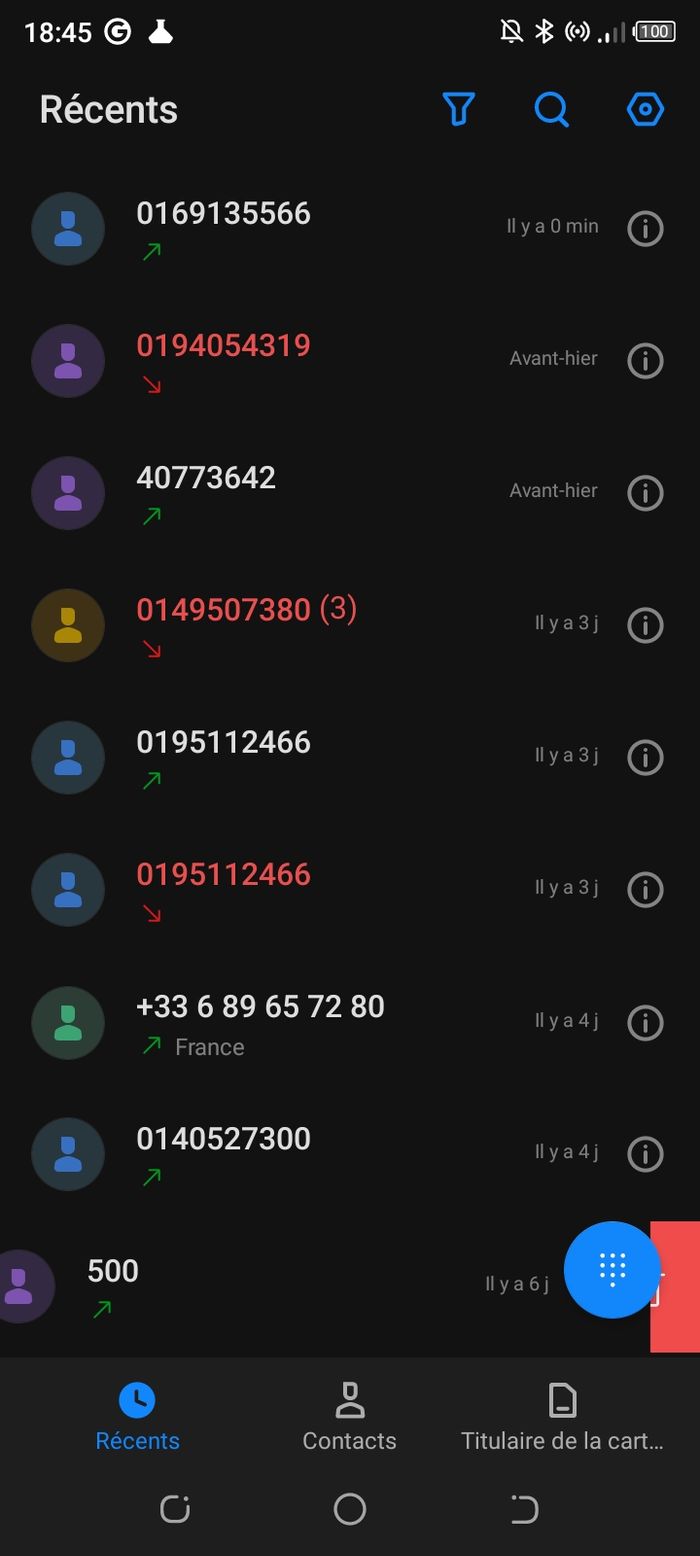Switch to the Titulaire de la carte tab
The image size is (700, 1556).
pos(562,1417)
